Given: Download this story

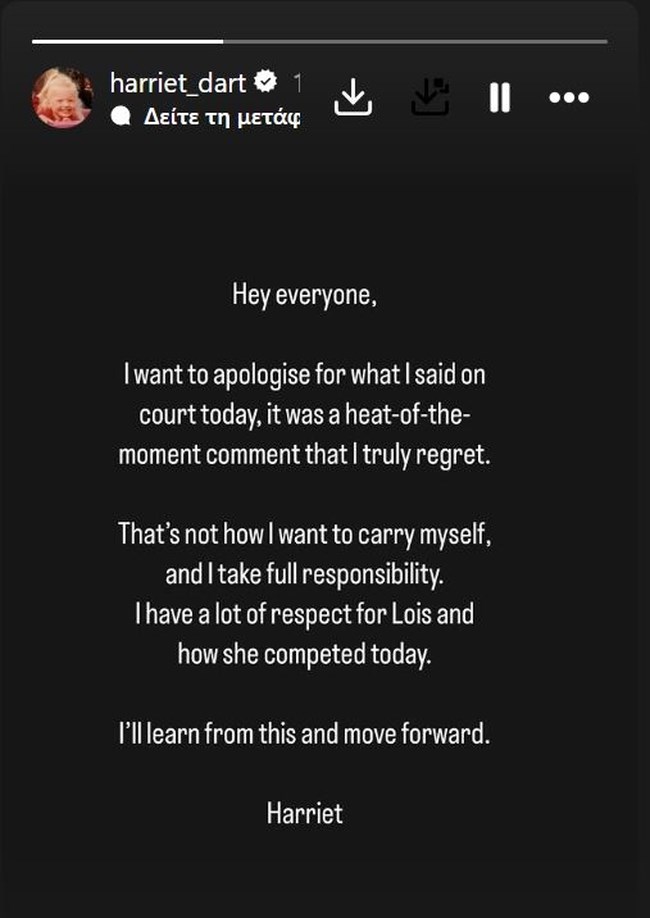Looking at the screenshot, I should pos(353,97).
